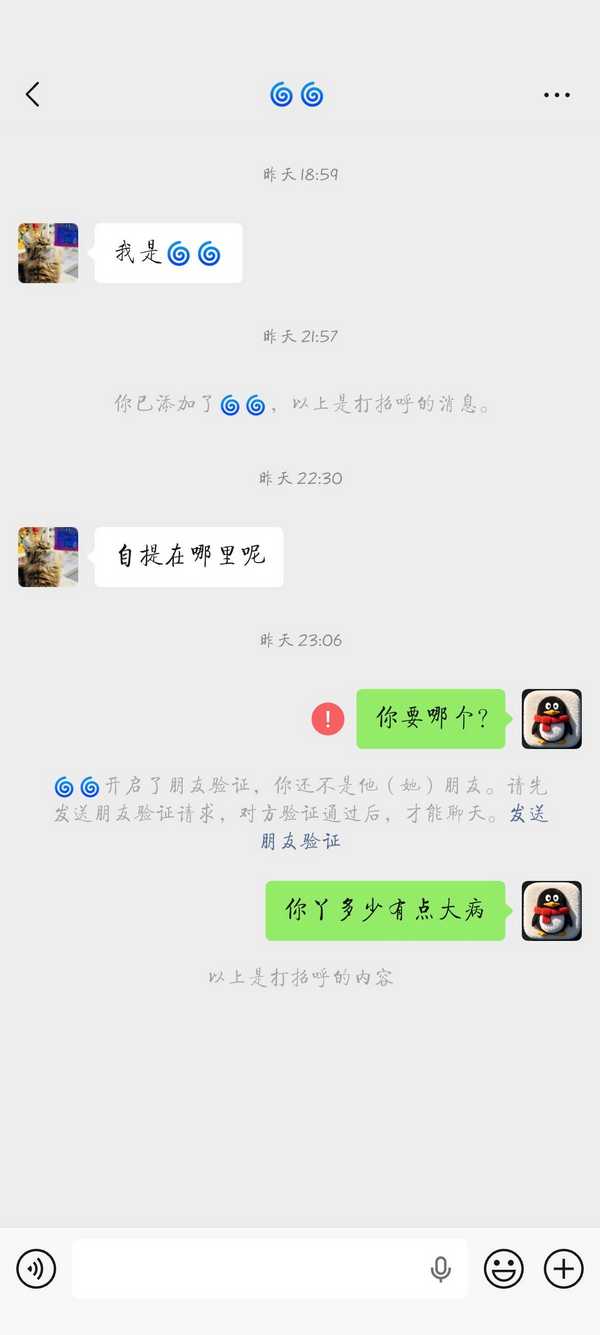Tap the red failed-message resend icon
This screenshot has width=600, height=1335.
click(x=328, y=718)
